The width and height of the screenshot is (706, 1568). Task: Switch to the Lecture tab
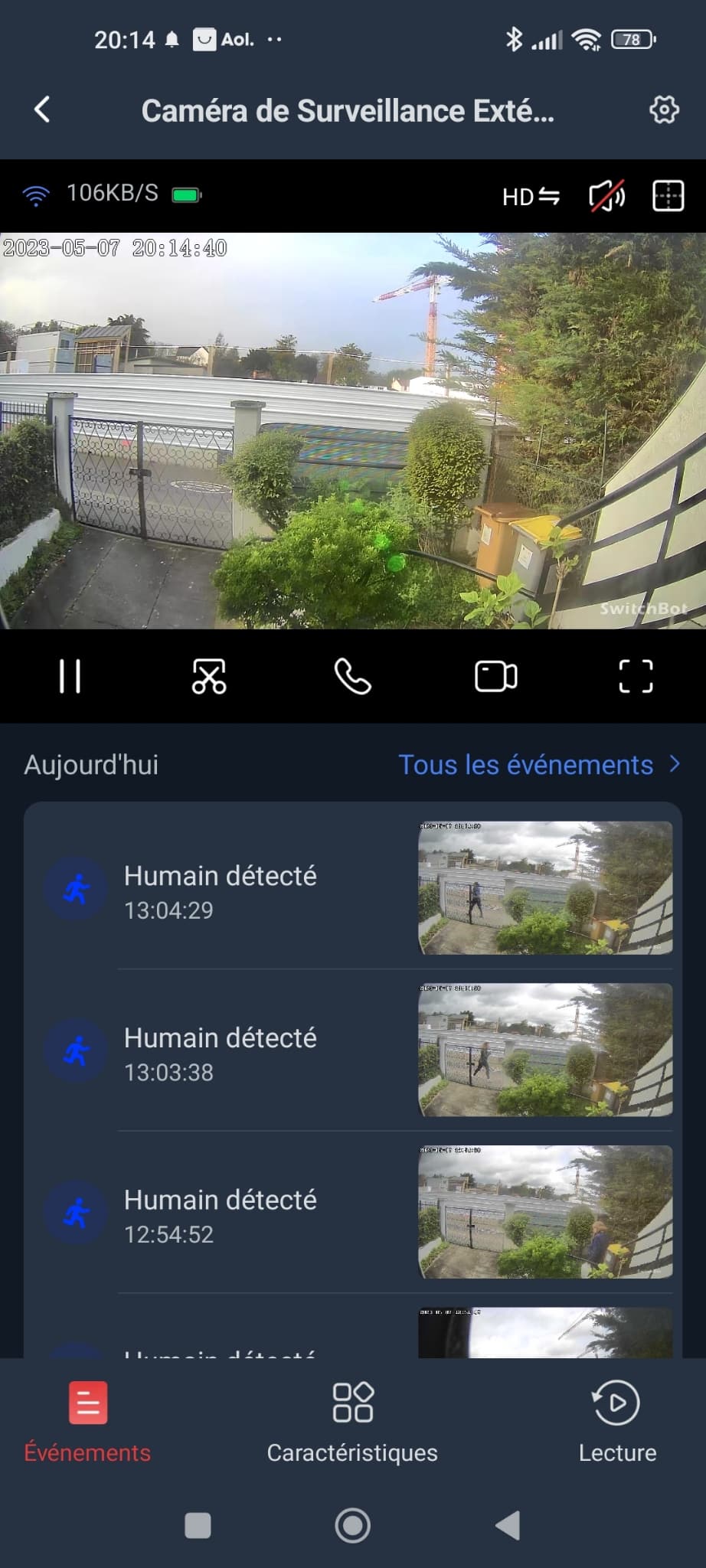pos(617,1423)
